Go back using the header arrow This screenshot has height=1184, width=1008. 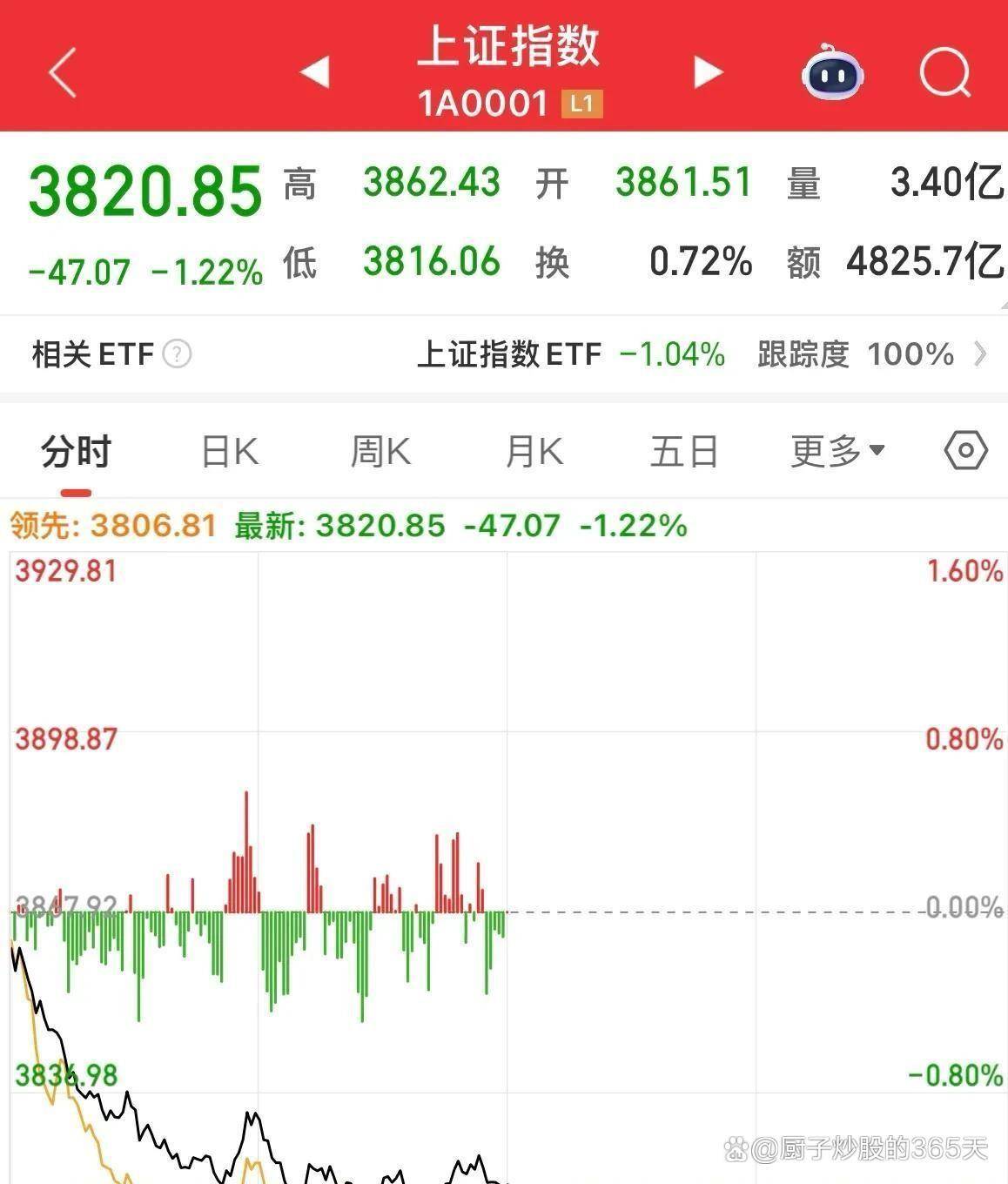[63, 71]
